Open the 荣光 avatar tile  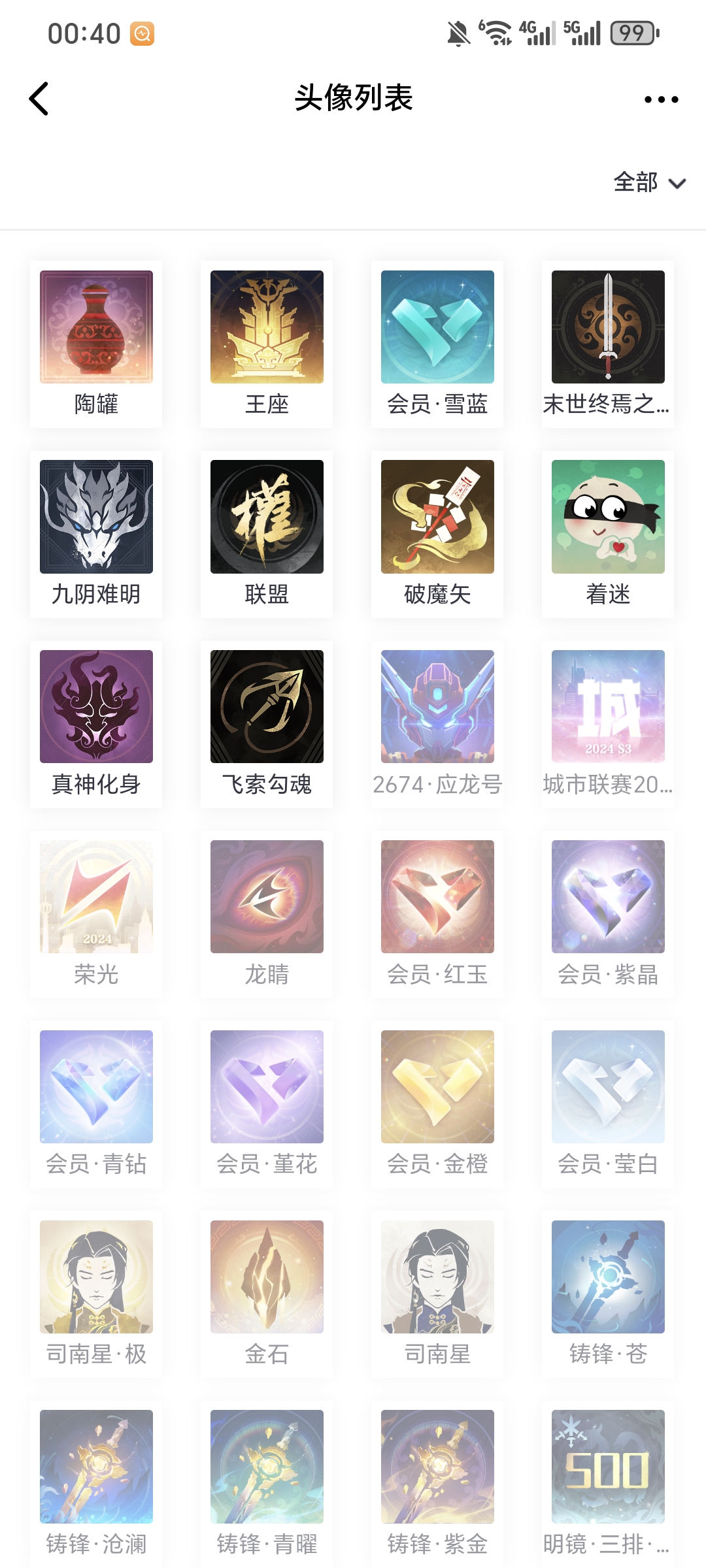tap(96, 897)
